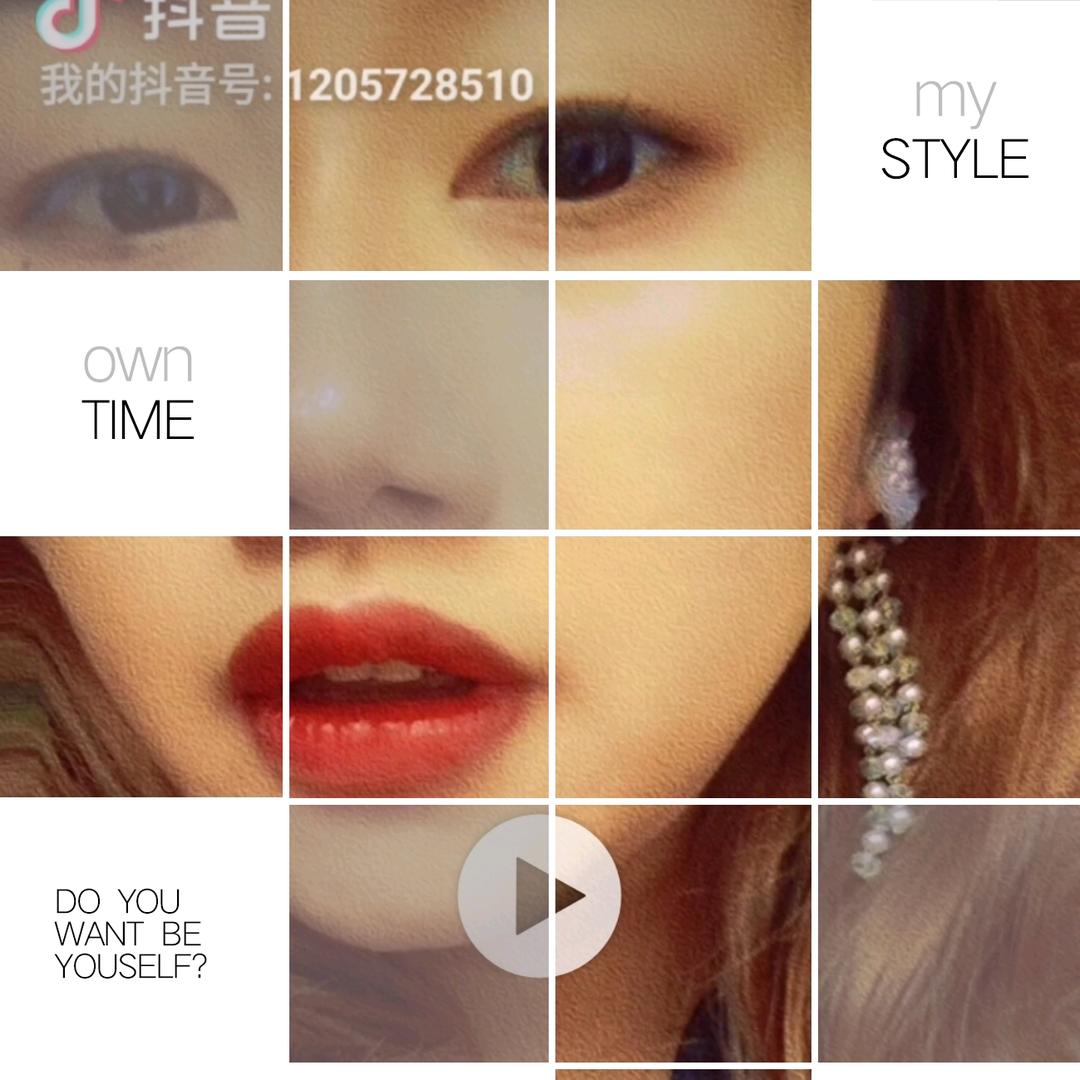
Task: Play the collage video
Action: click(540, 895)
